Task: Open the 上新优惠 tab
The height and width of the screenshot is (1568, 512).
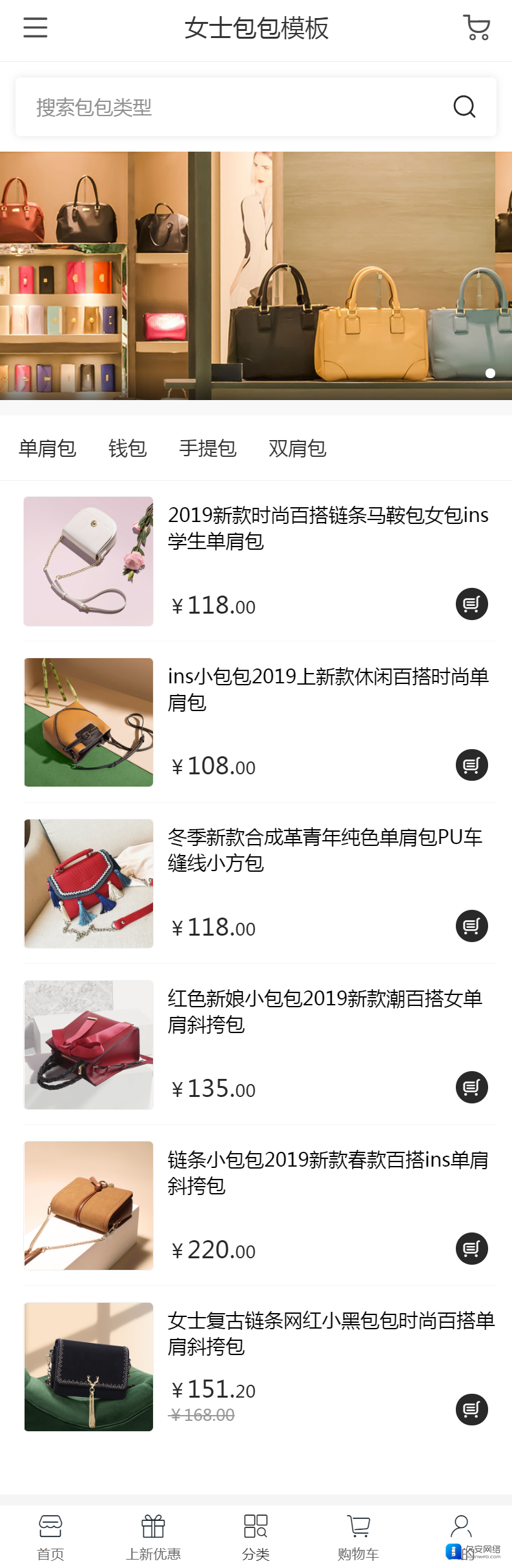Action: [153, 1536]
